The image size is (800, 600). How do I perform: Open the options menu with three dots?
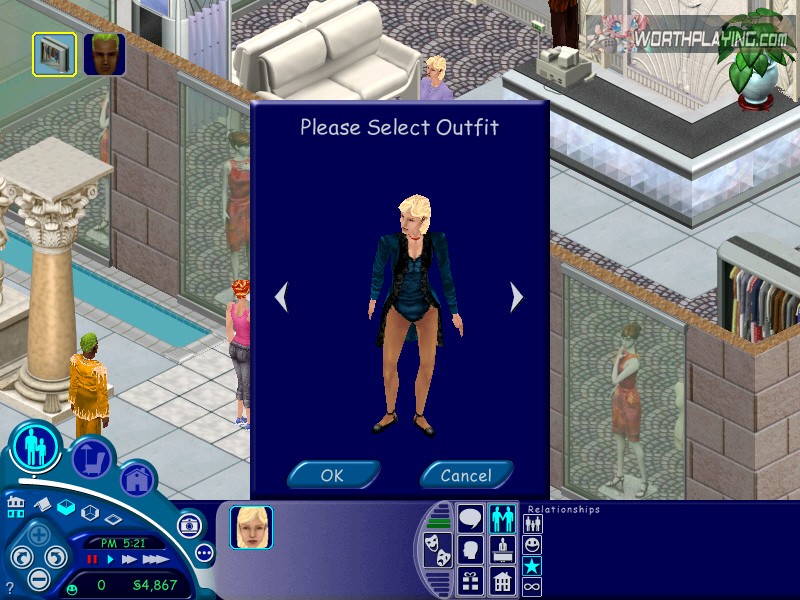[204, 552]
